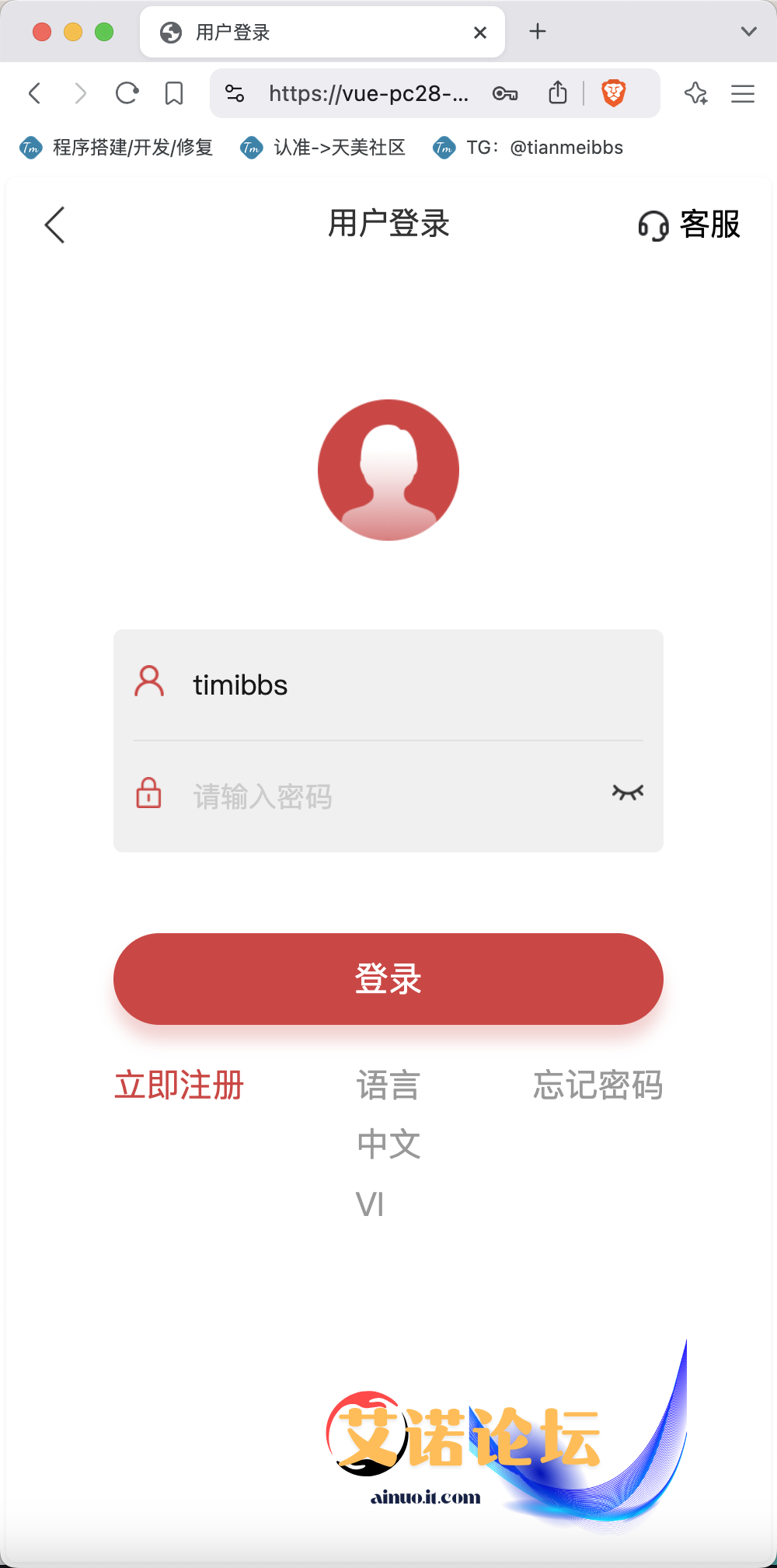Reload the page in browser toolbar
Screen dimensions: 777x1568
point(127,94)
